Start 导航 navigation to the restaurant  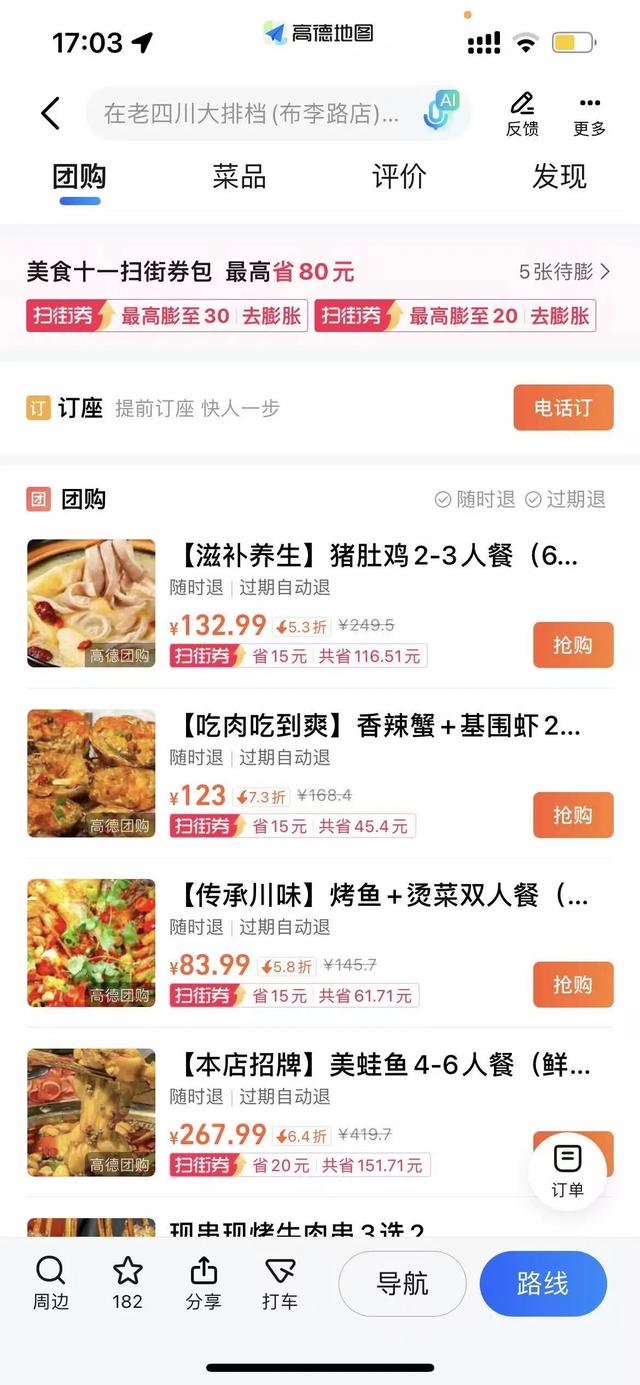[402, 1283]
